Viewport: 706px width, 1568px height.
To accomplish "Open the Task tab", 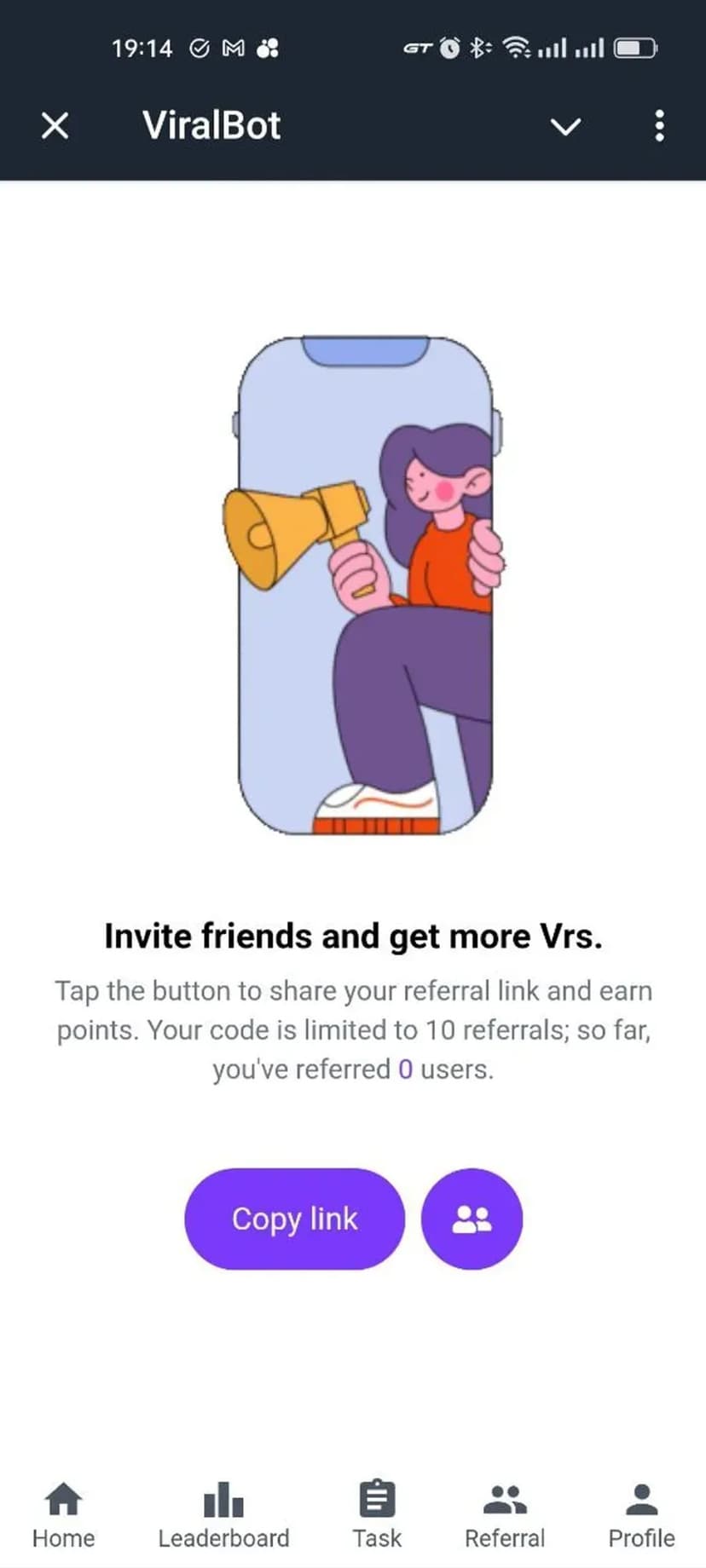I will pos(377,1515).
